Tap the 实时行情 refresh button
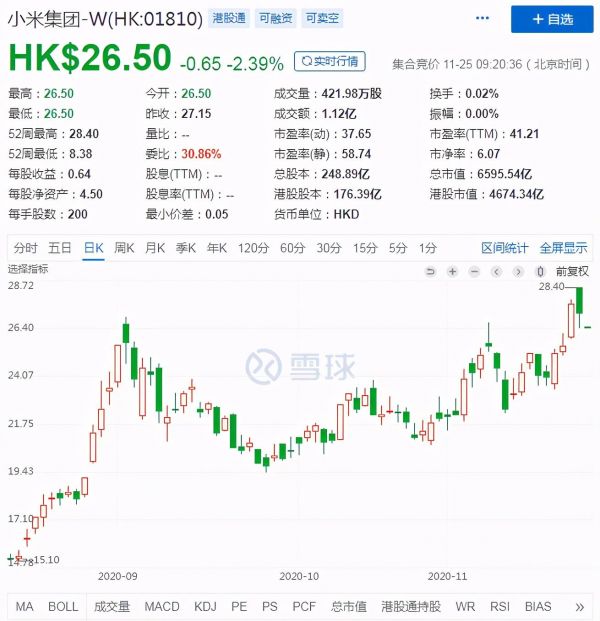This screenshot has width=600, height=621. 332,61
